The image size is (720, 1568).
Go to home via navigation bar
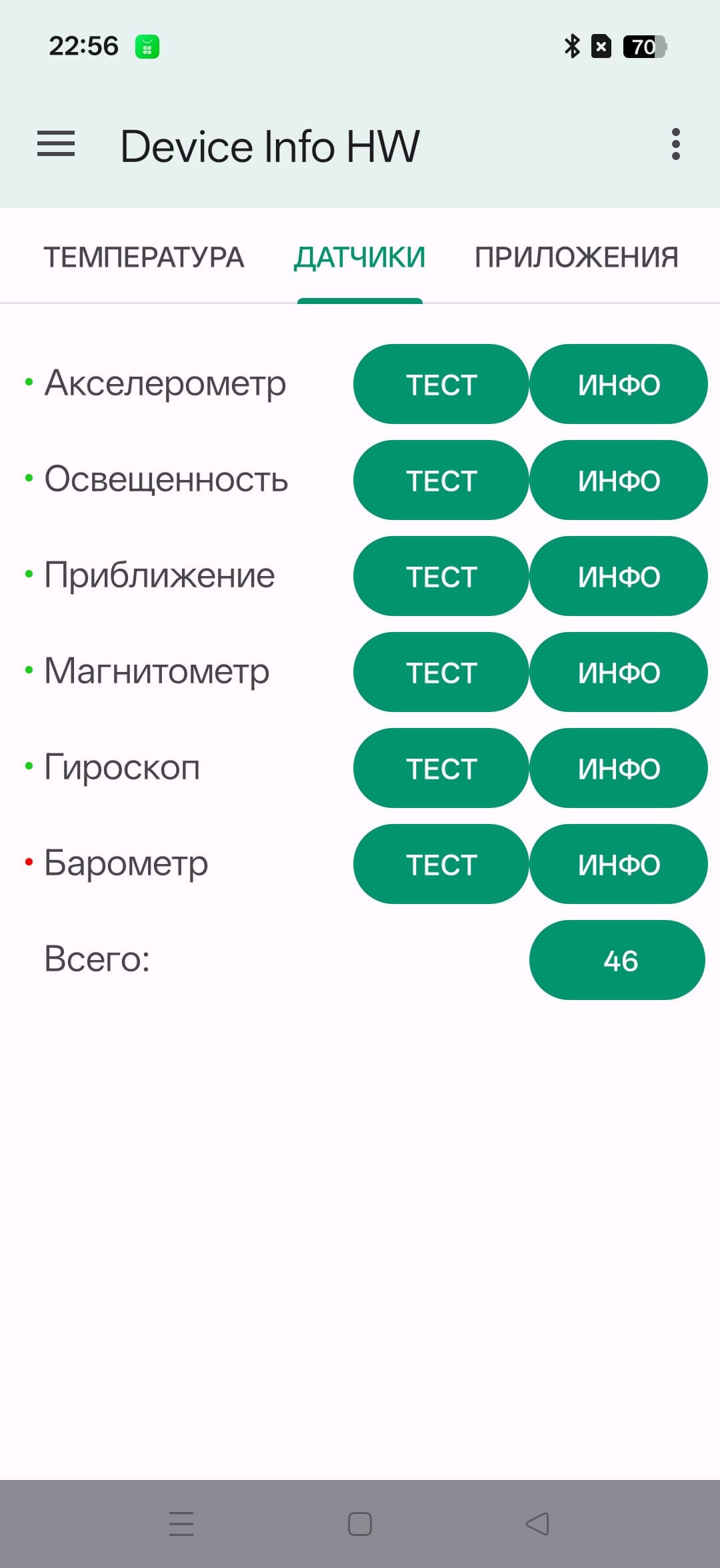[360, 1524]
